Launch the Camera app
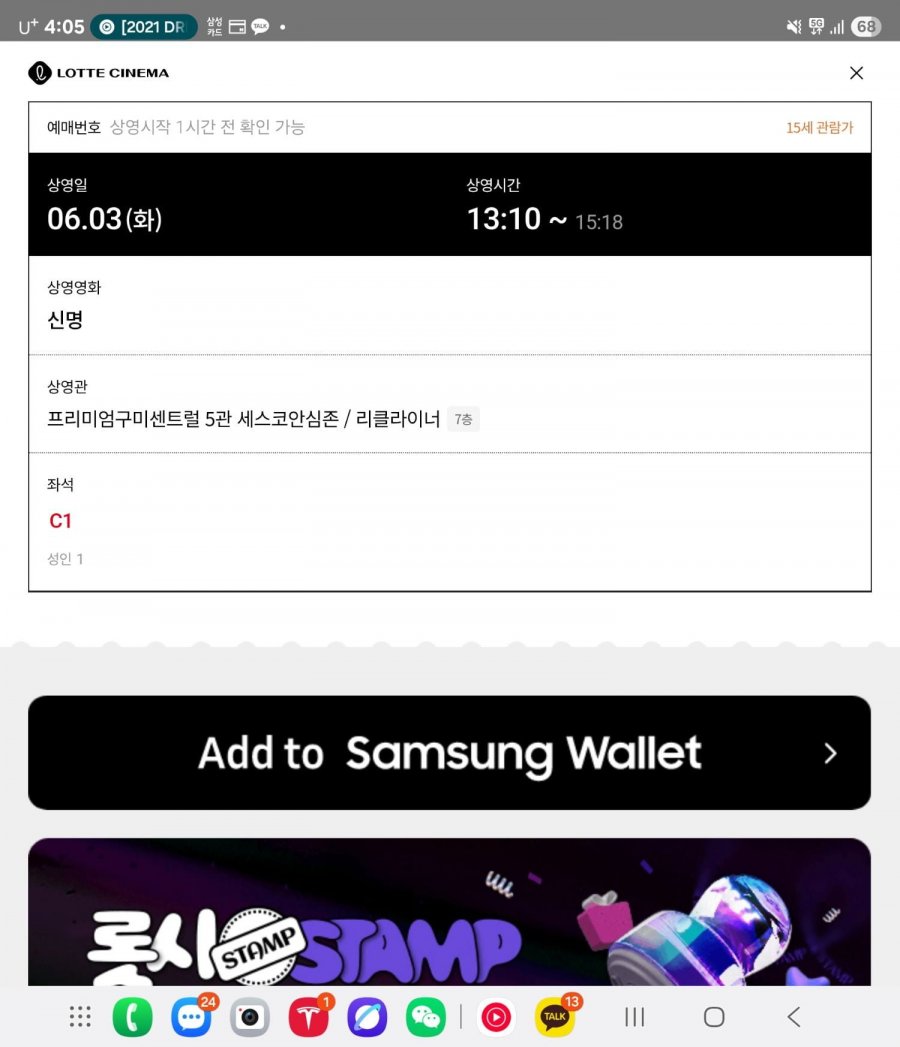The width and height of the screenshot is (900, 1047). click(250, 1017)
